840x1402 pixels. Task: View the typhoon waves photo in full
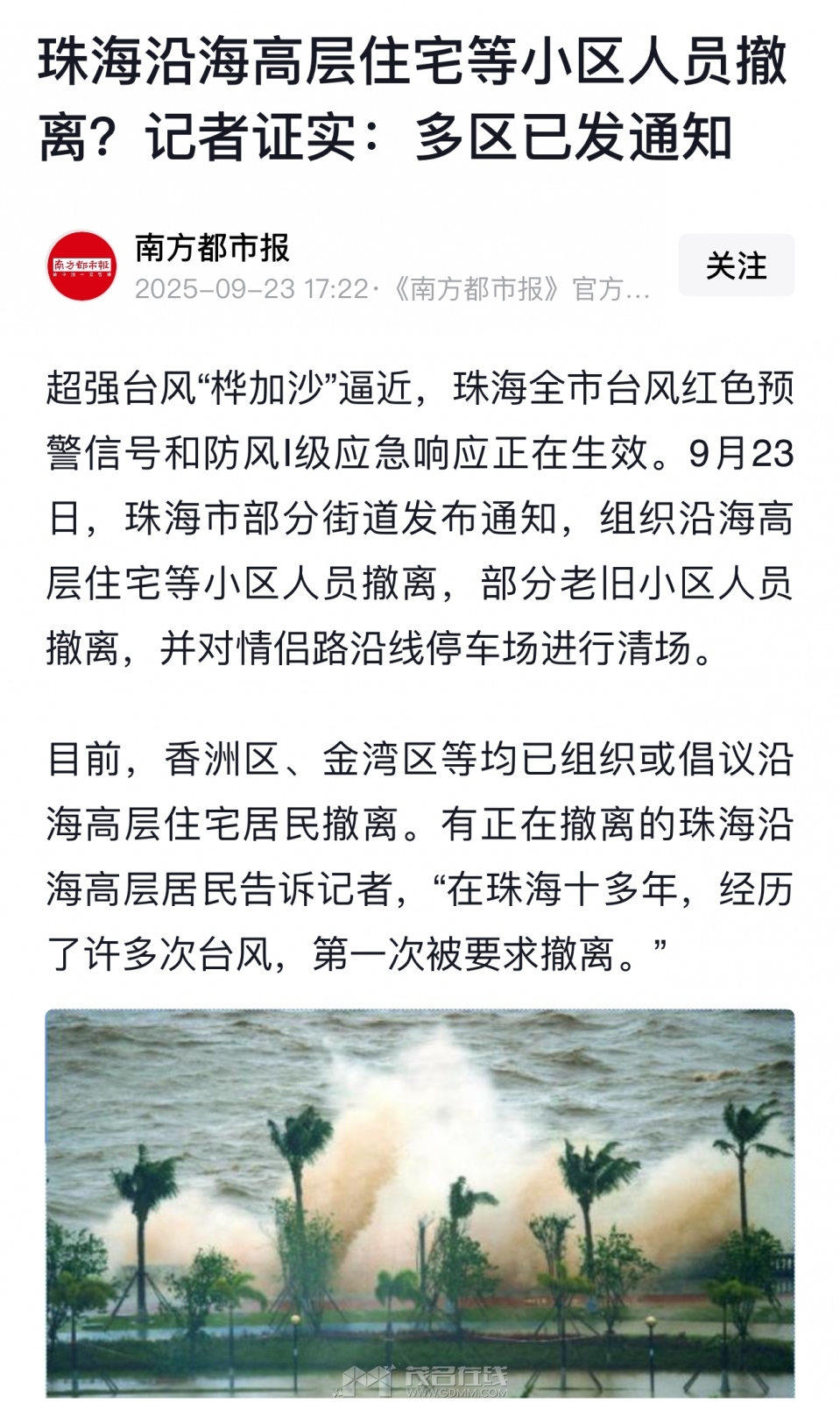pyautogui.click(x=420, y=1202)
